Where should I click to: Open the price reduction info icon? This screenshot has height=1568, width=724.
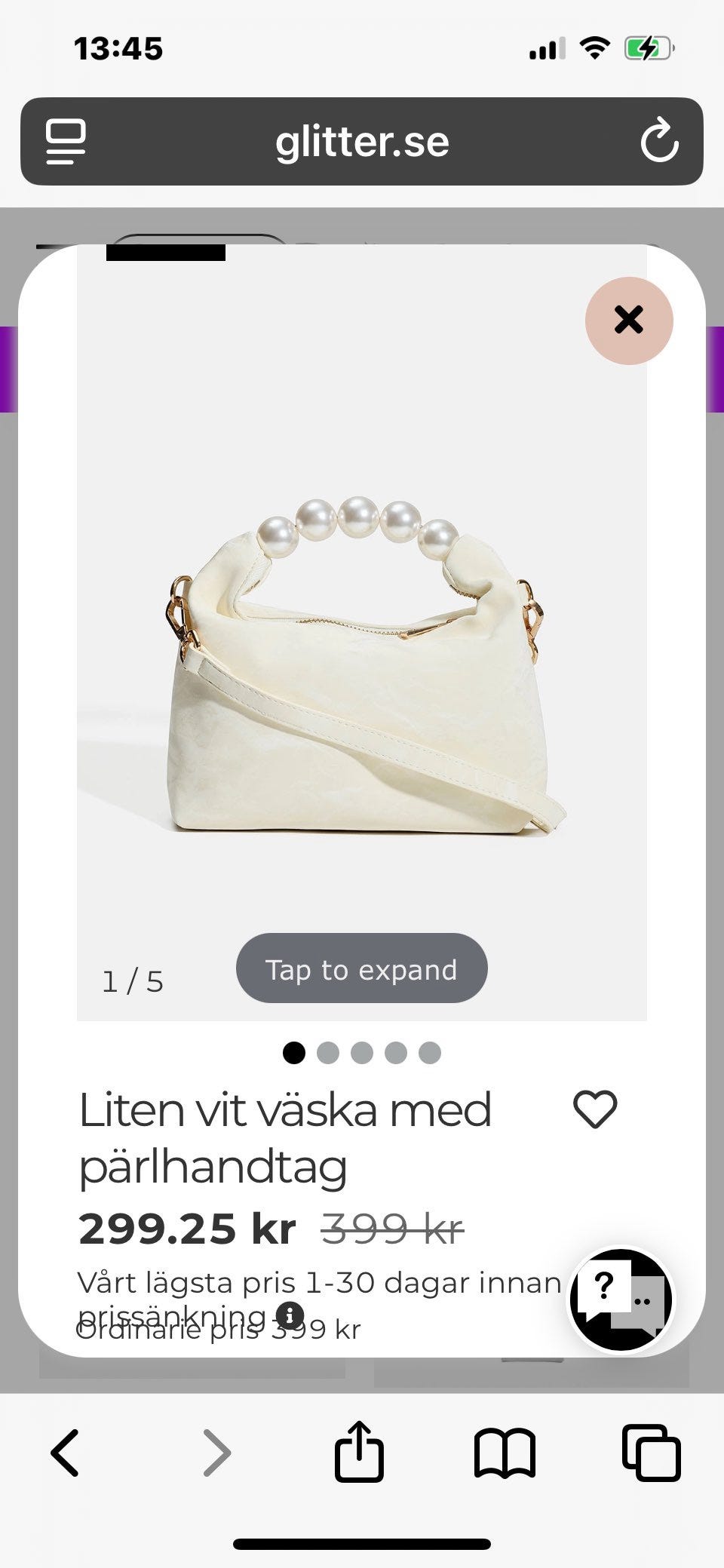tap(290, 1315)
